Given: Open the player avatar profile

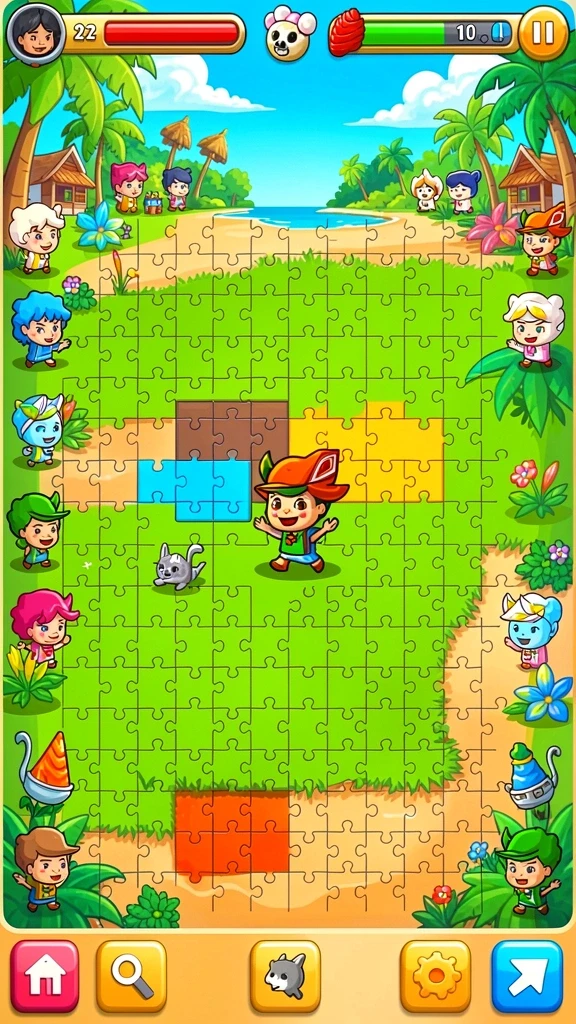Looking at the screenshot, I should coord(37,33).
